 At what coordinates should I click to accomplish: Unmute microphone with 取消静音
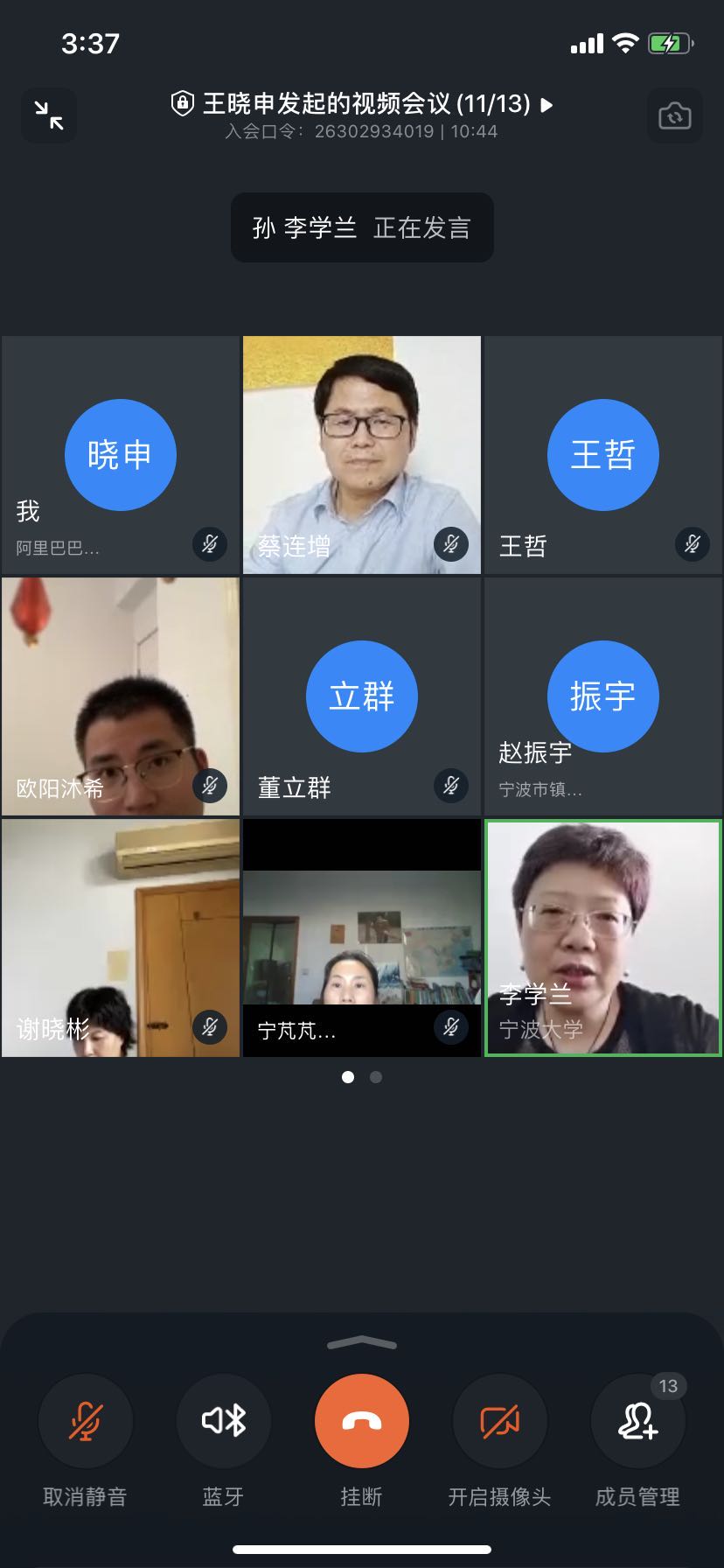tap(86, 1421)
